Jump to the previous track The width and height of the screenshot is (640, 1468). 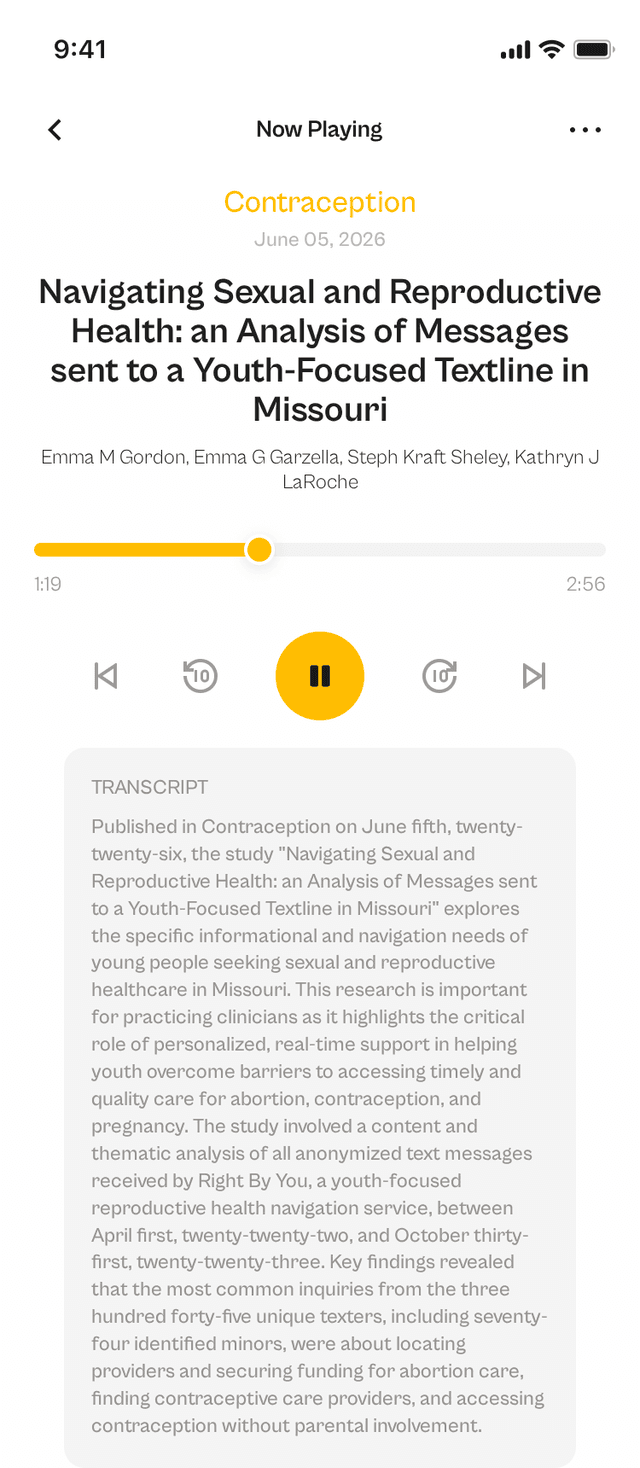tap(105, 676)
